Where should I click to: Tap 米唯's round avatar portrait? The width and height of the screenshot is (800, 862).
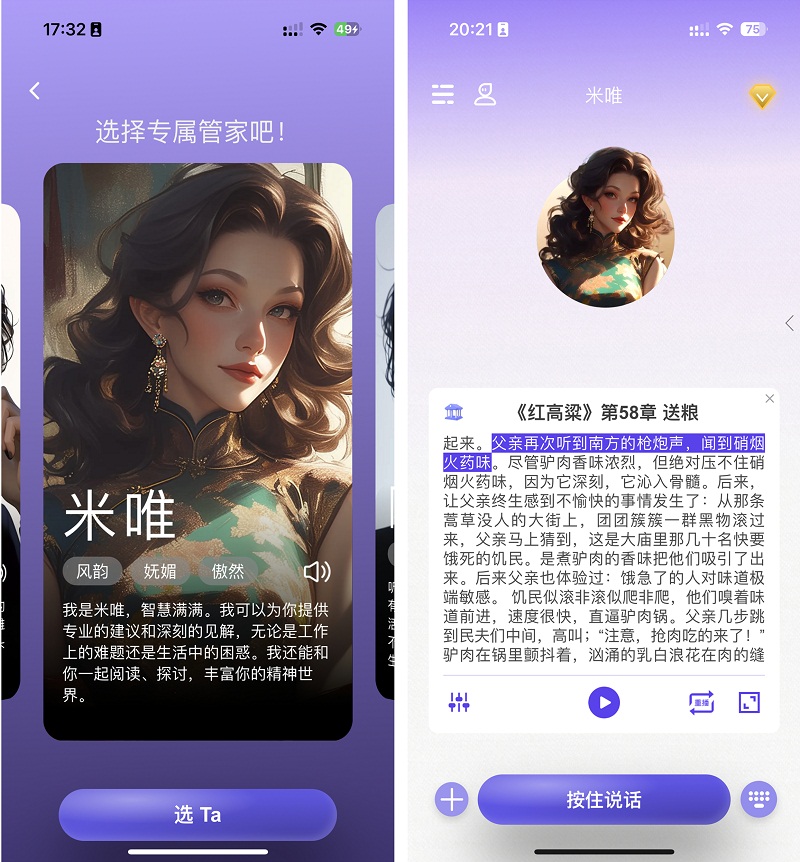pyautogui.click(x=605, y=226)
